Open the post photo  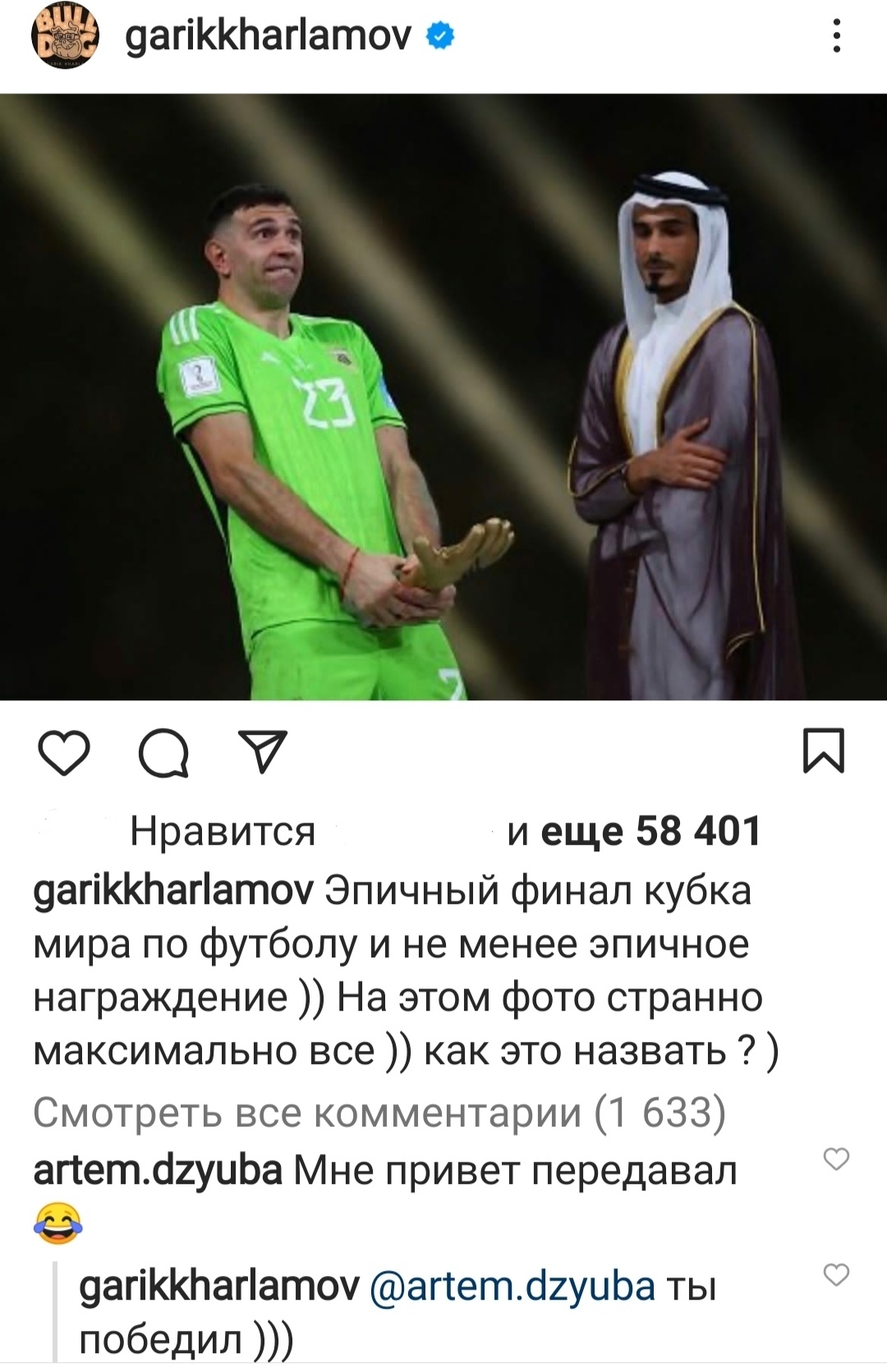(x=443, y=397)
